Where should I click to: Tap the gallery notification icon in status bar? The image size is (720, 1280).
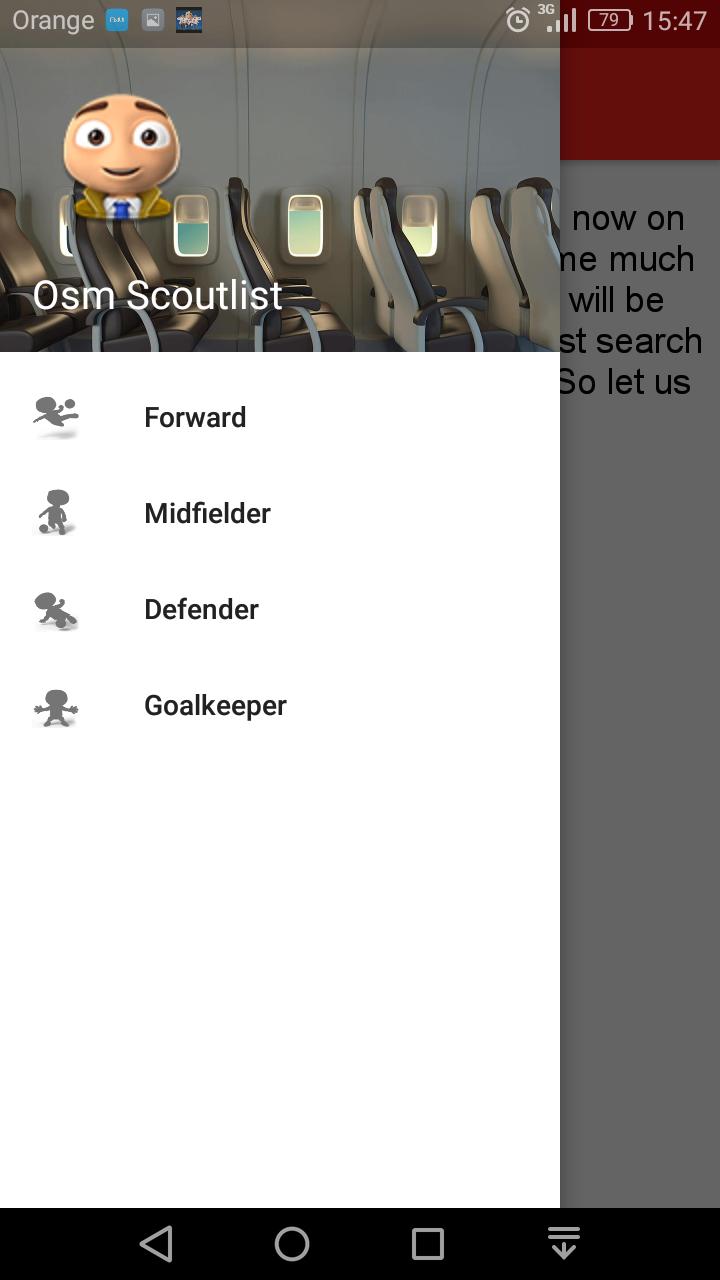[152, 19]
